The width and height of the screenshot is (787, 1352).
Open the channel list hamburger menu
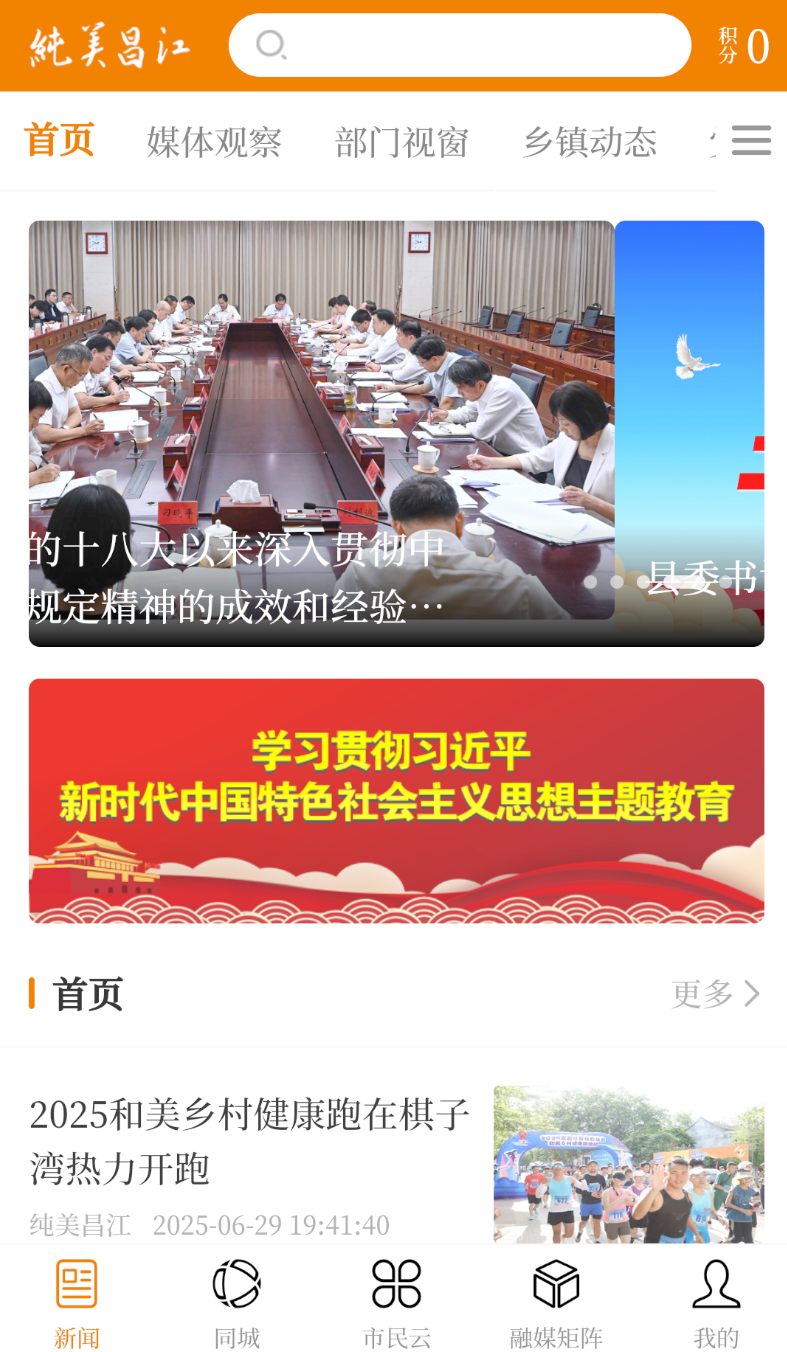point(751,140)
